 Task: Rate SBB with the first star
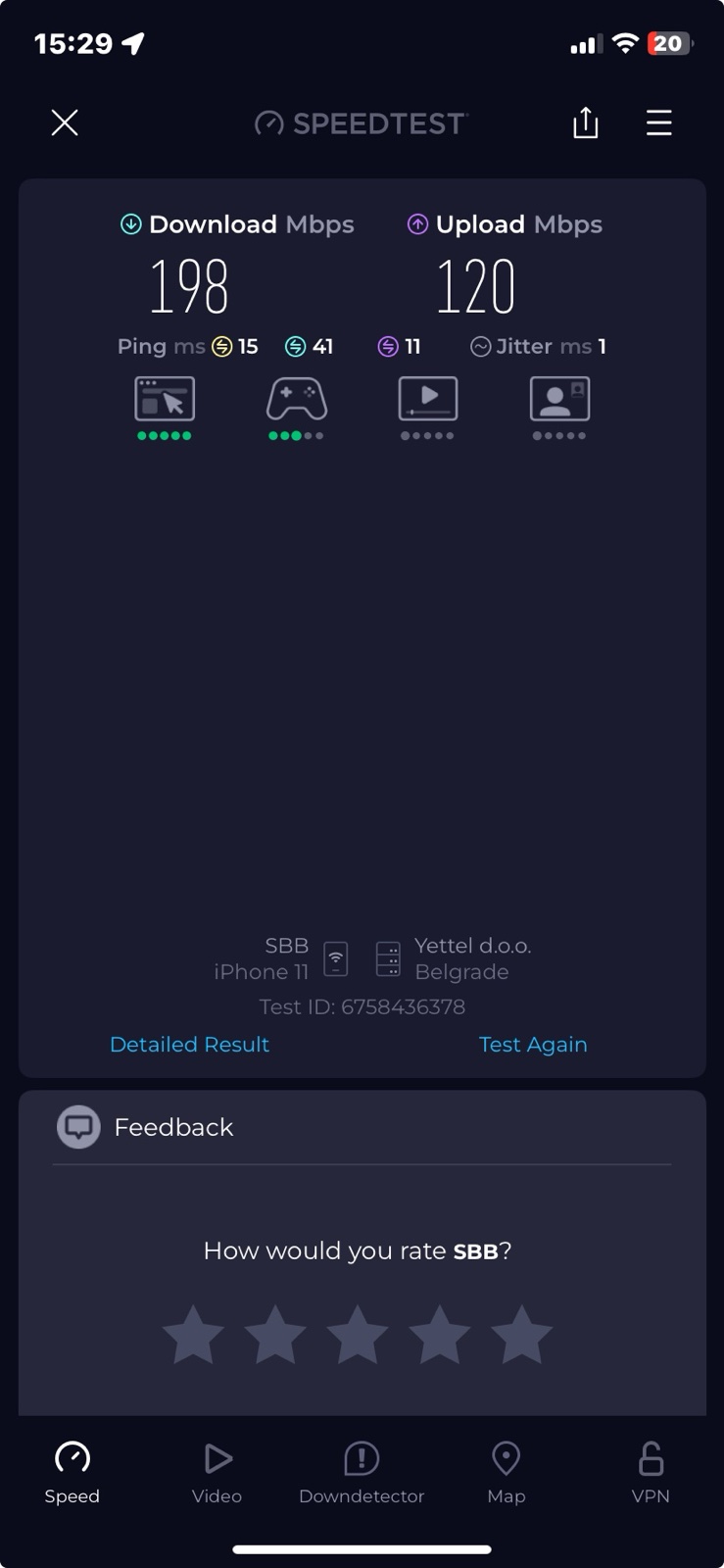point(193,1335)
